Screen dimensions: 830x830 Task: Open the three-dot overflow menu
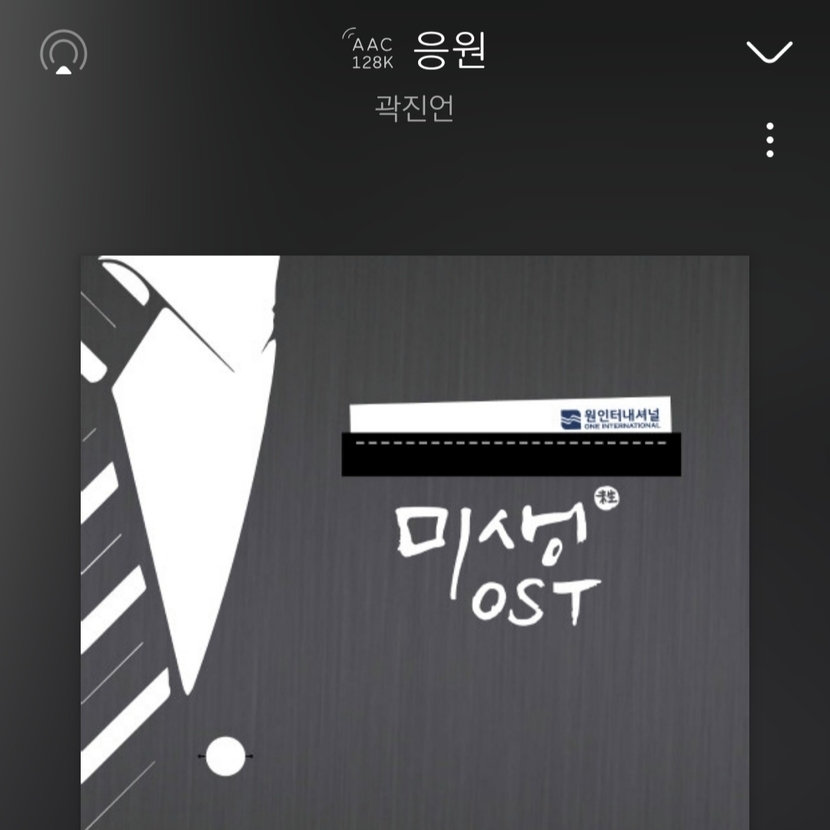coord(769,141)
